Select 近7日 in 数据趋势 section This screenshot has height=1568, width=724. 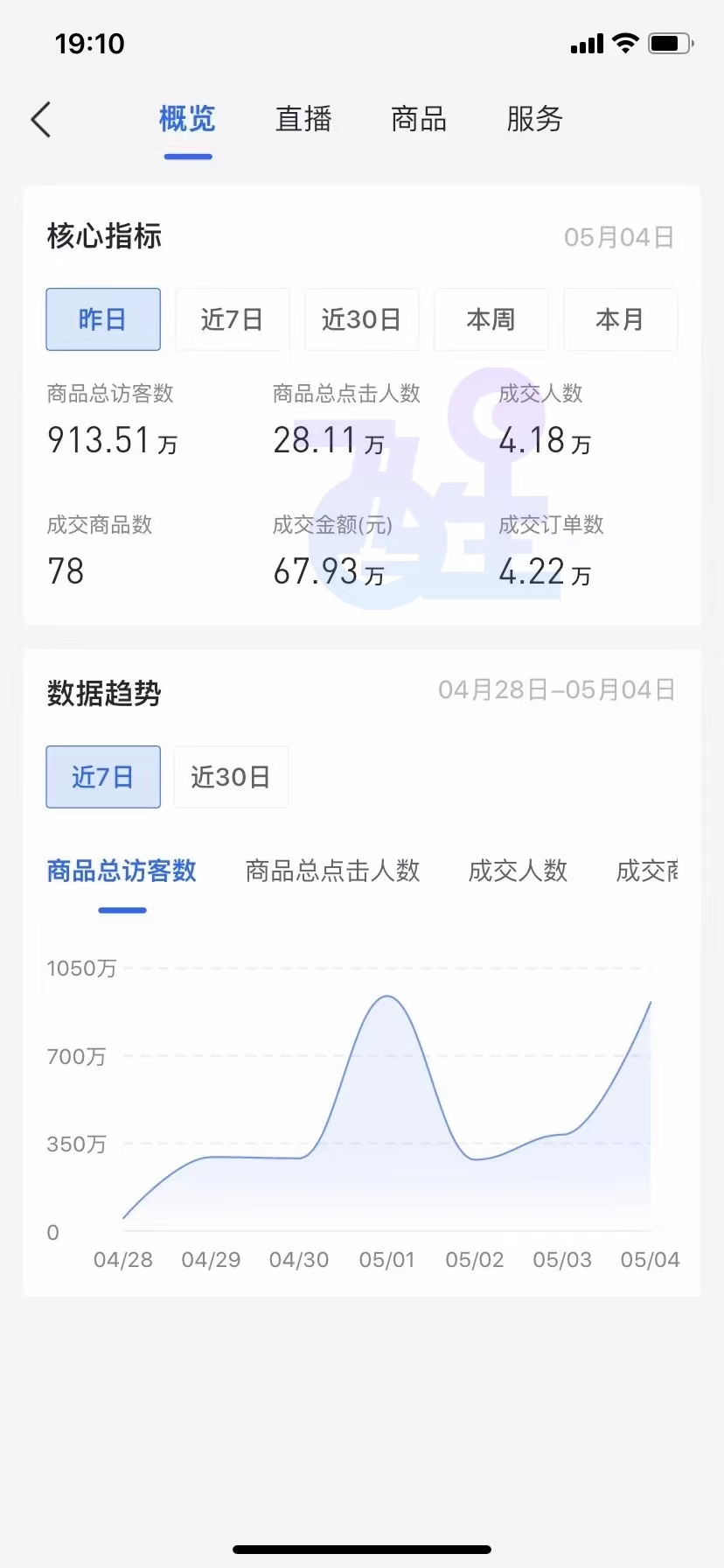tap(102, 777)
